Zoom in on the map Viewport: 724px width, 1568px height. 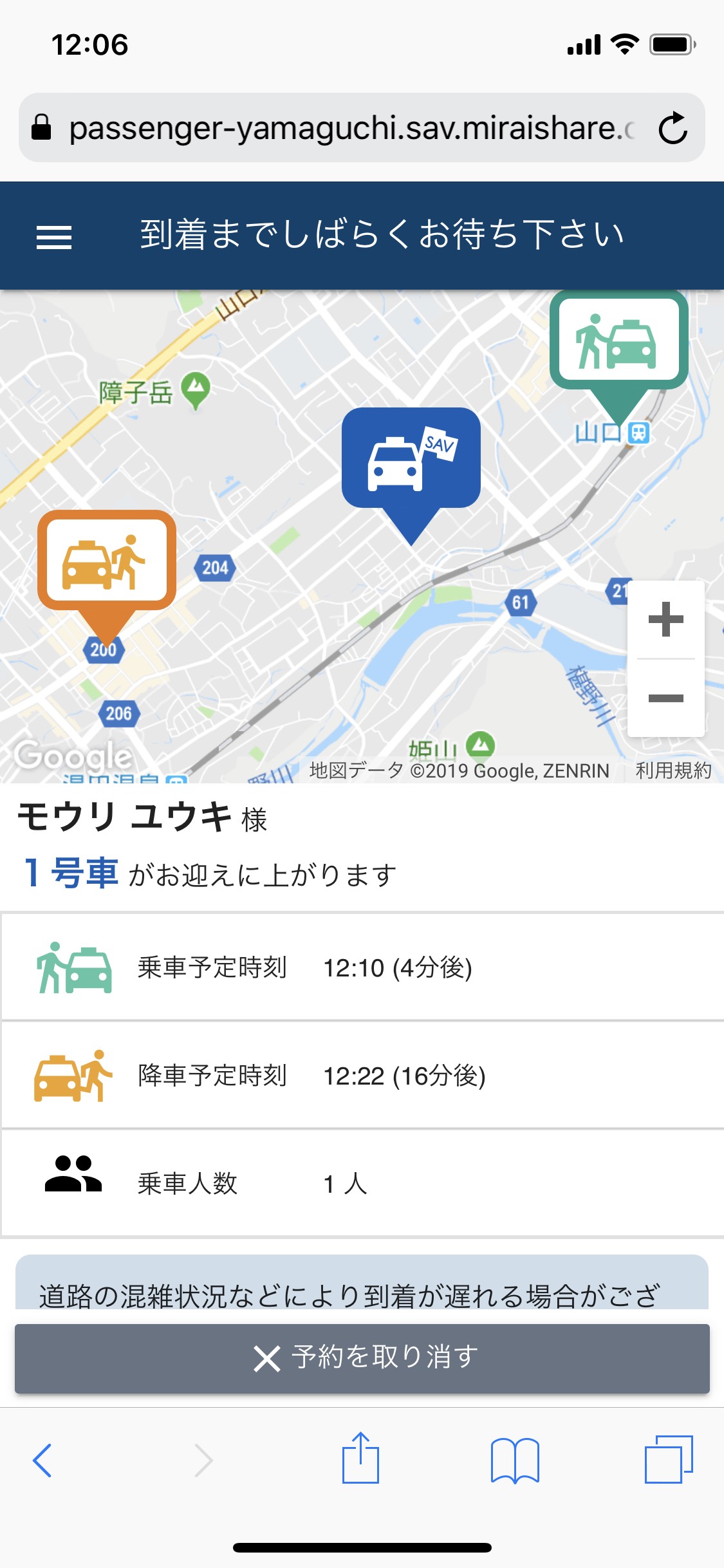665,619
